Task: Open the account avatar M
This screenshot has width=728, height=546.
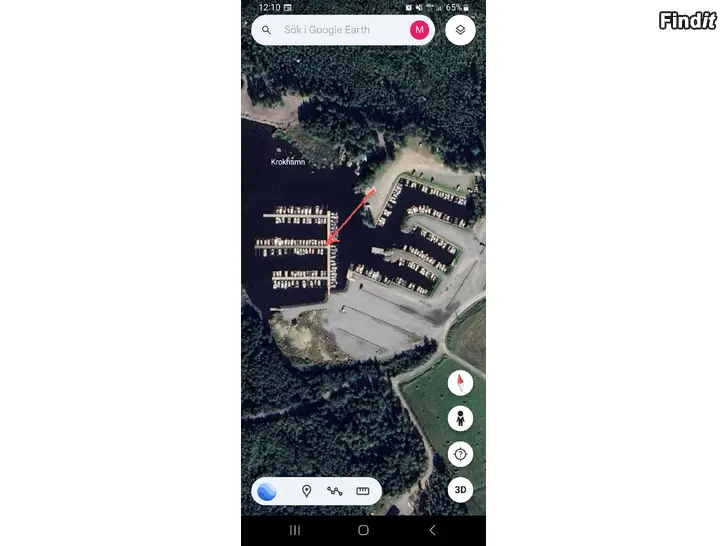Action: (x=419, y=30)
